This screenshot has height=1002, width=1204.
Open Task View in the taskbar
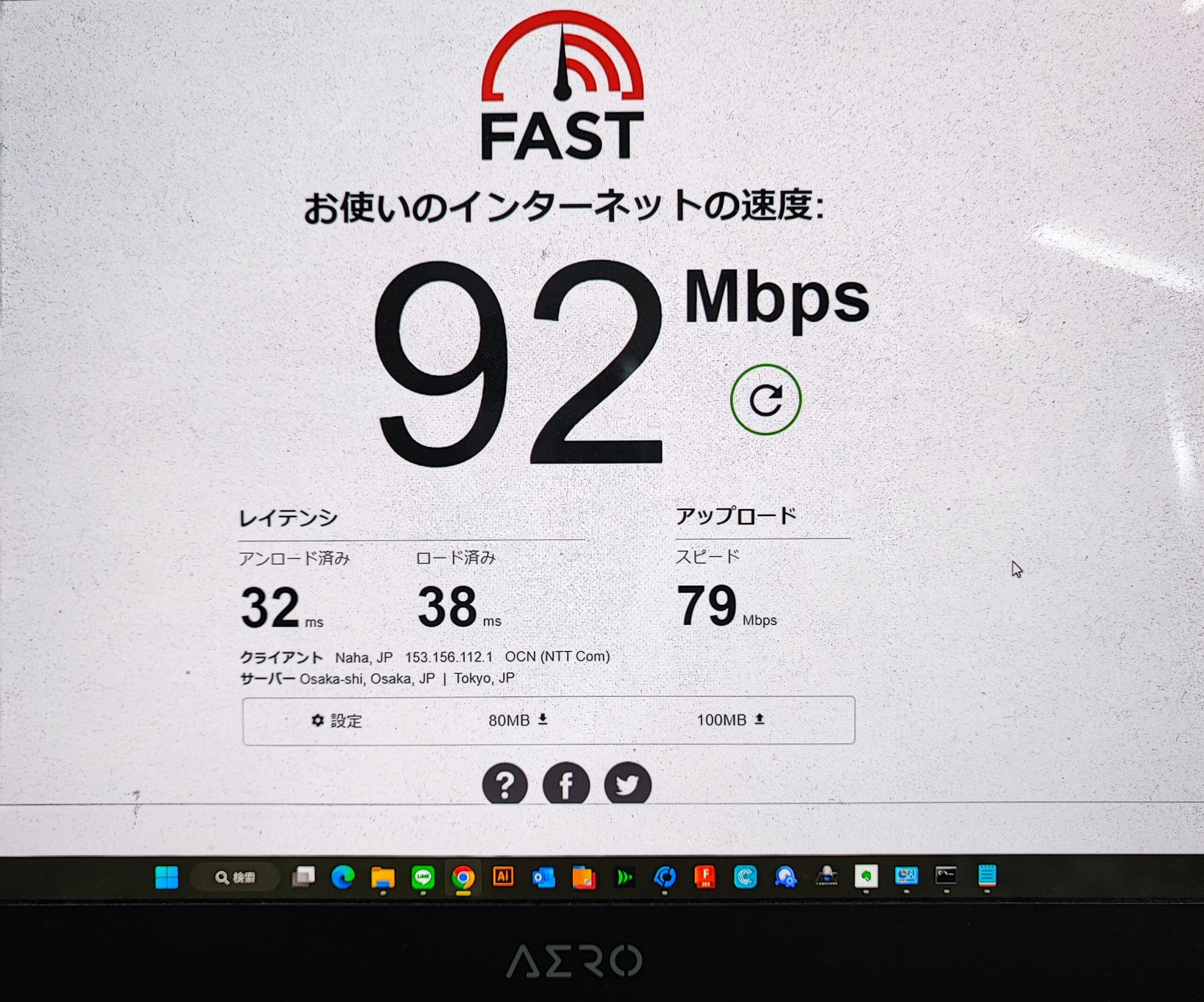[303, 876]
